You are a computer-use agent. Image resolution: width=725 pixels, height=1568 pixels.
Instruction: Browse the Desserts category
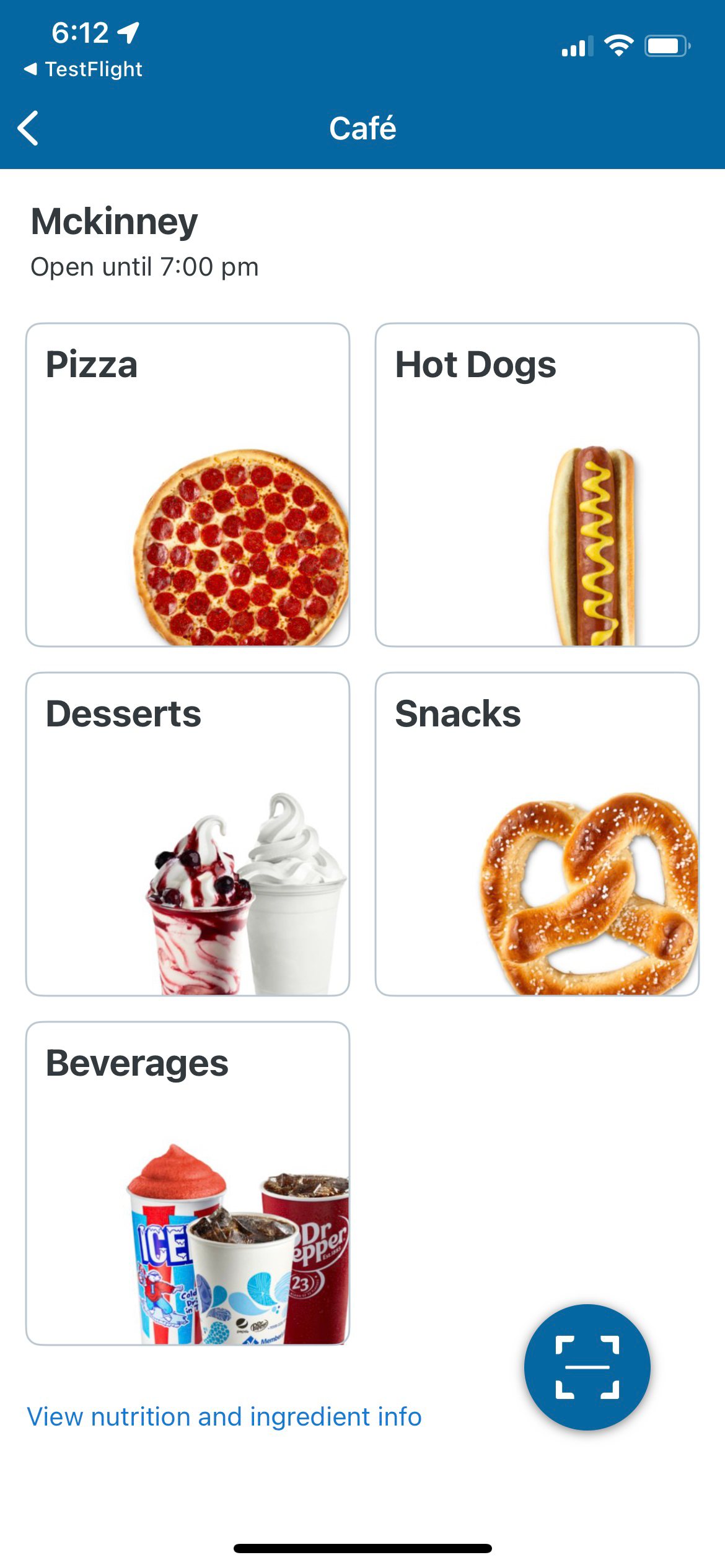(x=188, y=834)
